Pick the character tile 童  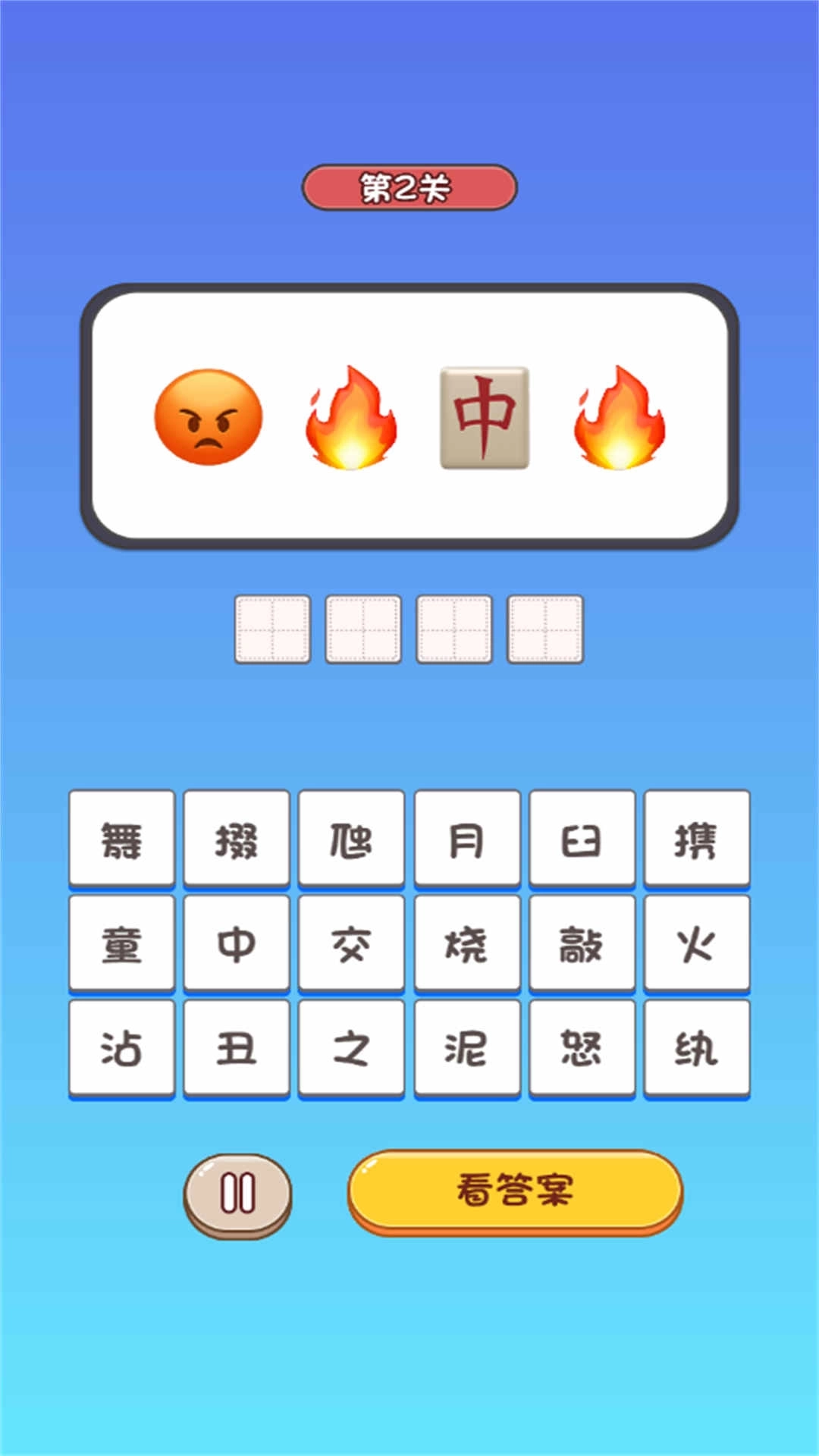(x=121, y=943)
